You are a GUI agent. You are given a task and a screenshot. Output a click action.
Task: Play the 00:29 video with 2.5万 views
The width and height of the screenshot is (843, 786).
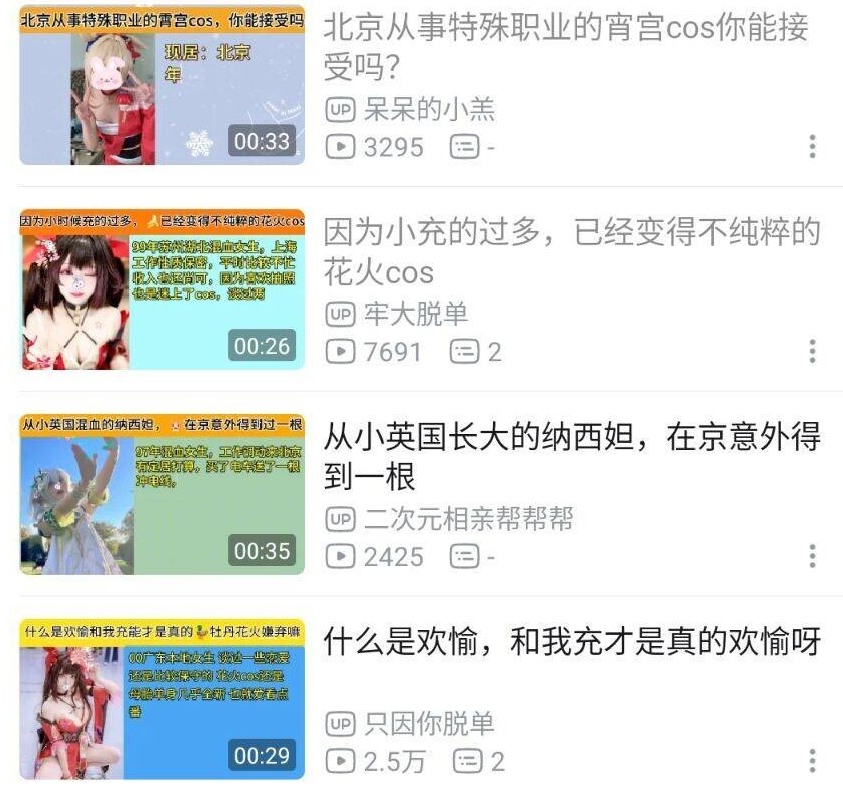(x=162, y=699)
